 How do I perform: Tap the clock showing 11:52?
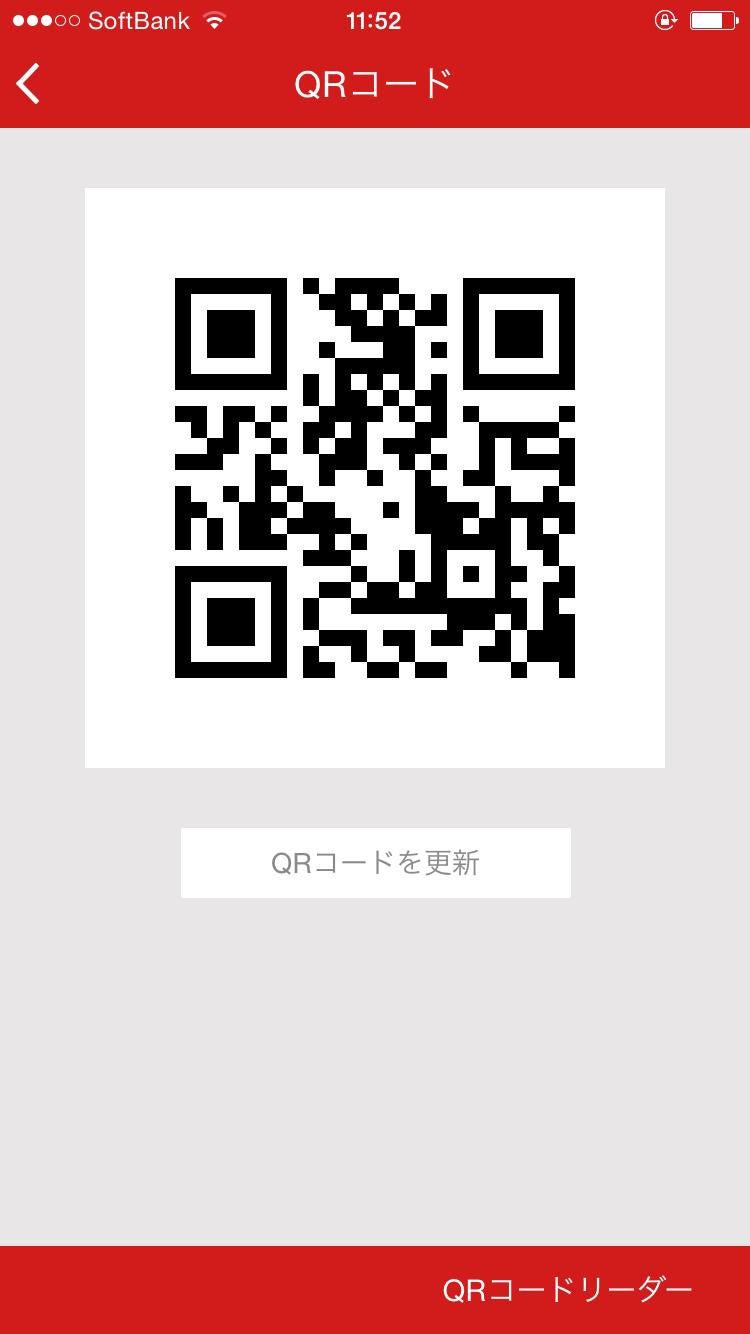(375, 20)
